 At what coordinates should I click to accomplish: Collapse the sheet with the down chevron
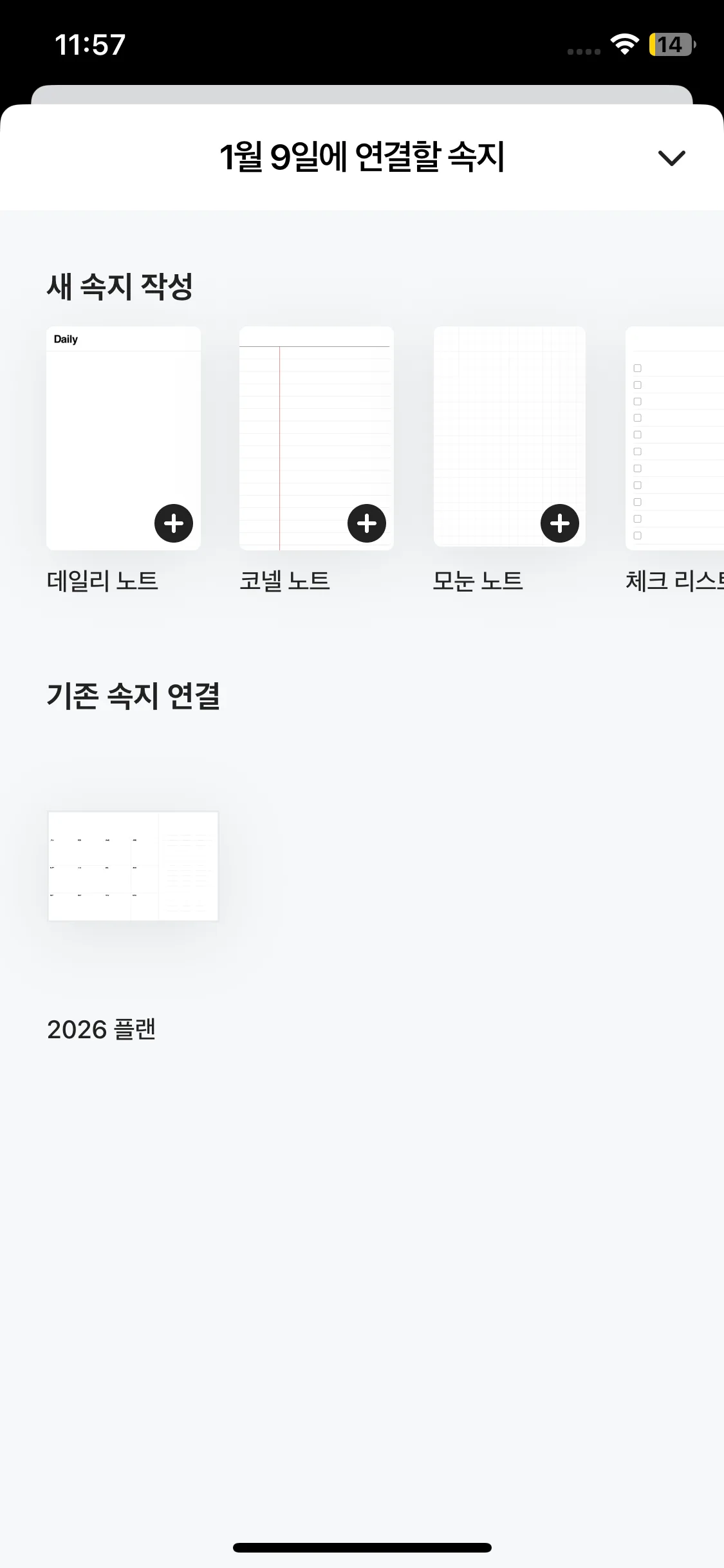click(x=672, y=158)
